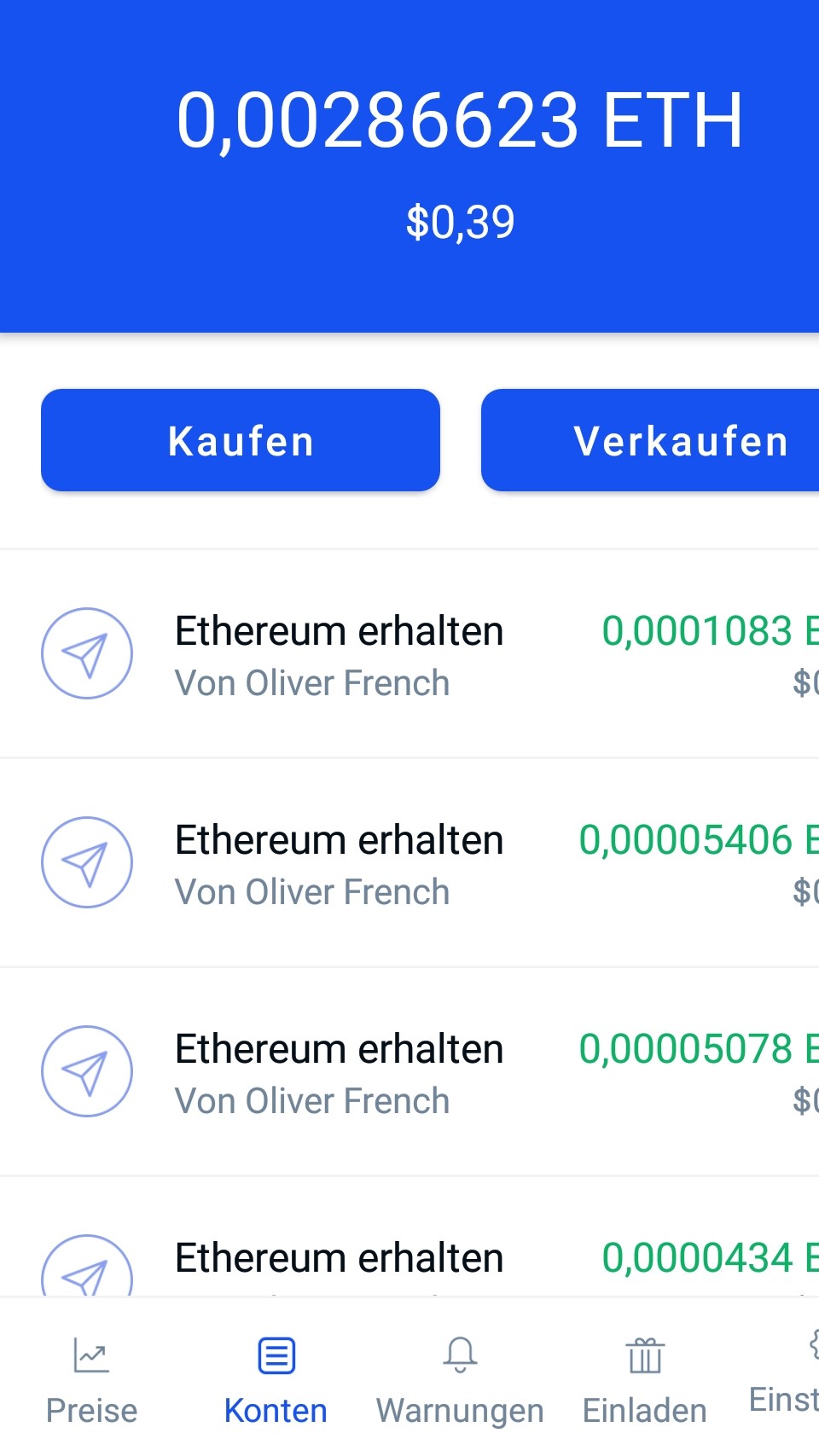The width and height of the screenshot is (819, 1456).
Task: Select the Konten tab
Action: (x=276, y=1377)
